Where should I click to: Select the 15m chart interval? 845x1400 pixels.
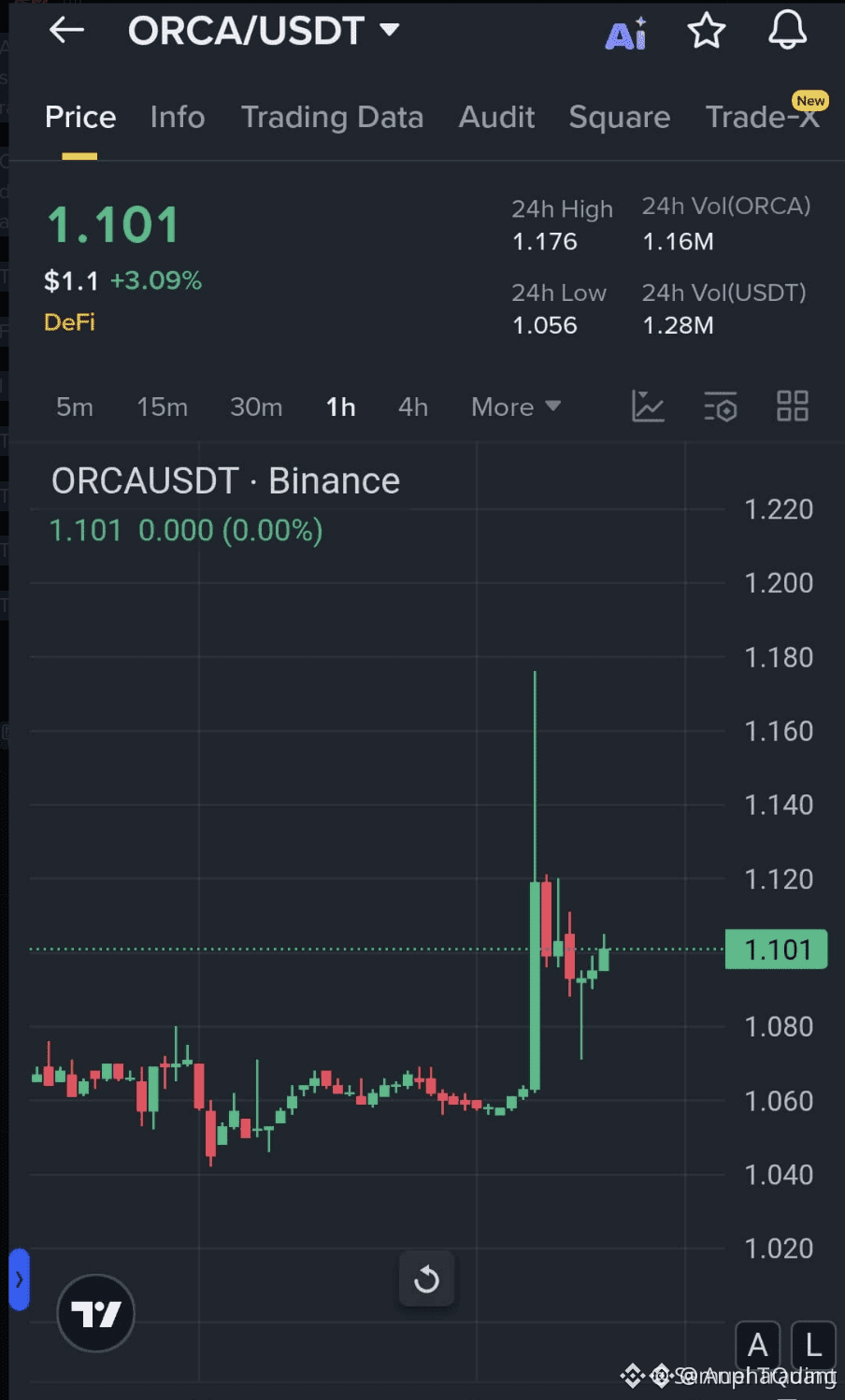[161, 407]
